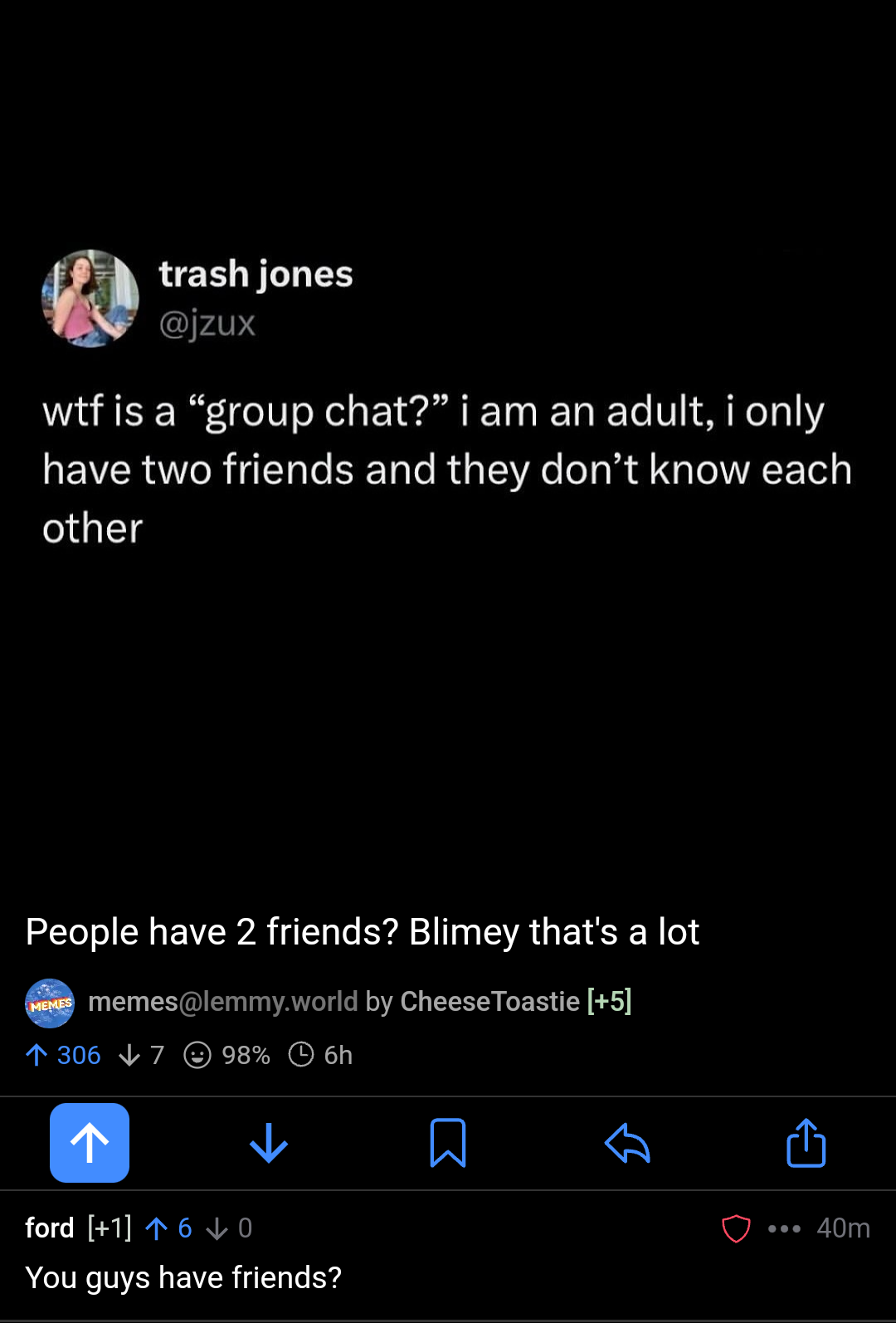Bookmark this post
This screenshot has height=1323, width=896.
pos(448,1143)
